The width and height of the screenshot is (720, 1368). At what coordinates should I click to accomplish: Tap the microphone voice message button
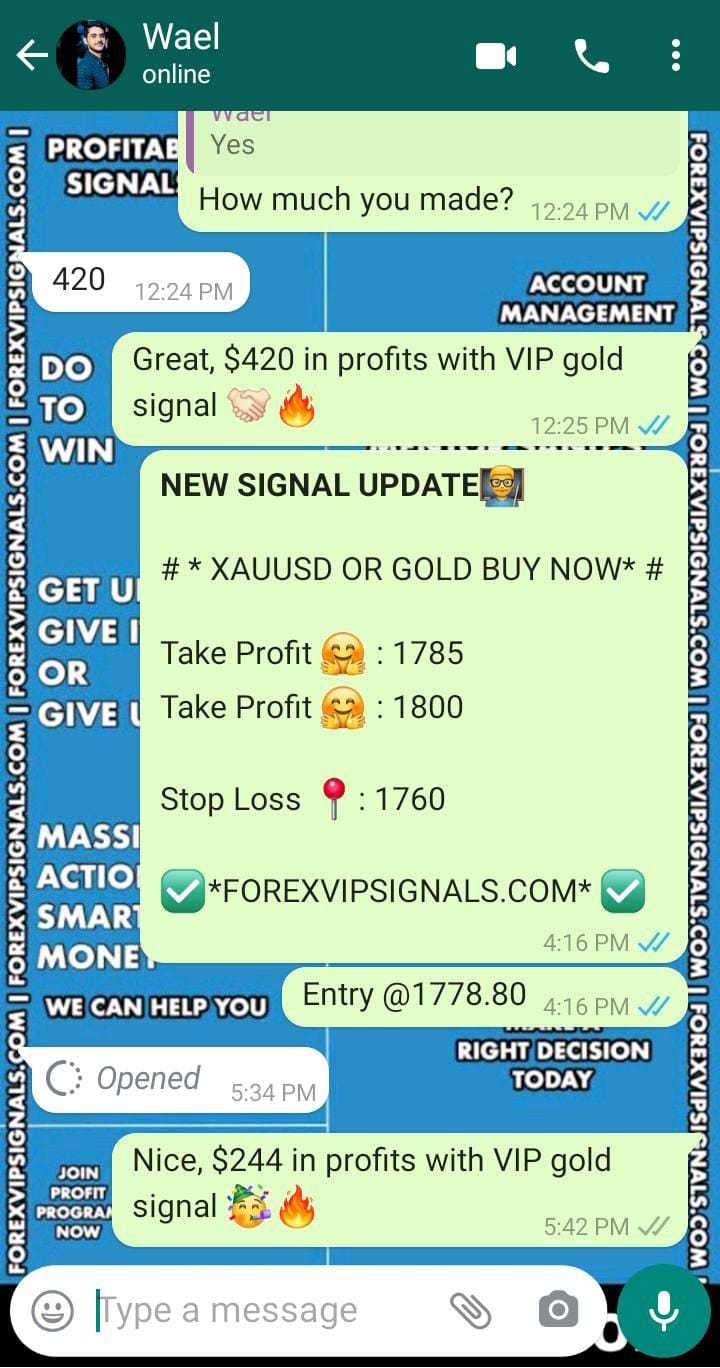tap(664, 1310)
